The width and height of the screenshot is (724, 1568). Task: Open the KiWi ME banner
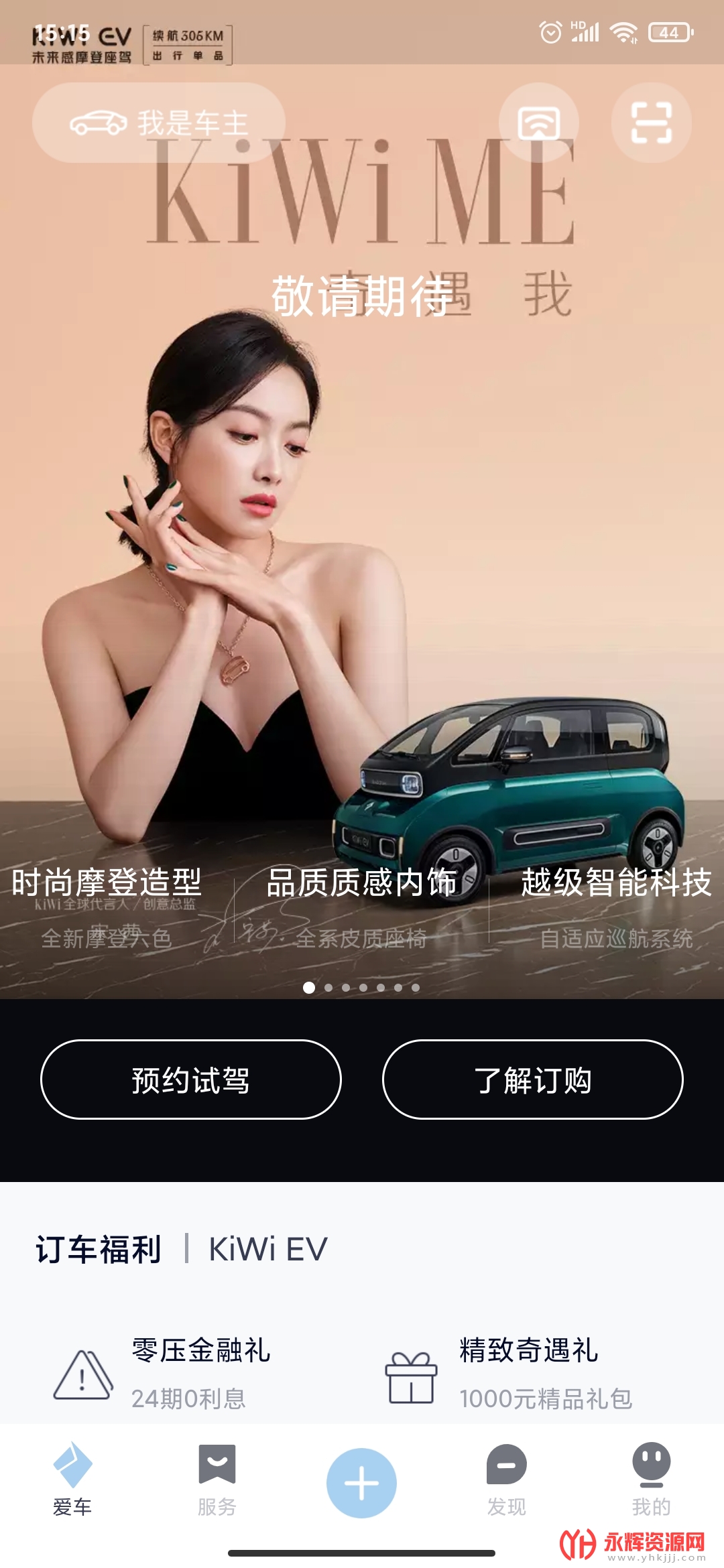362,536
